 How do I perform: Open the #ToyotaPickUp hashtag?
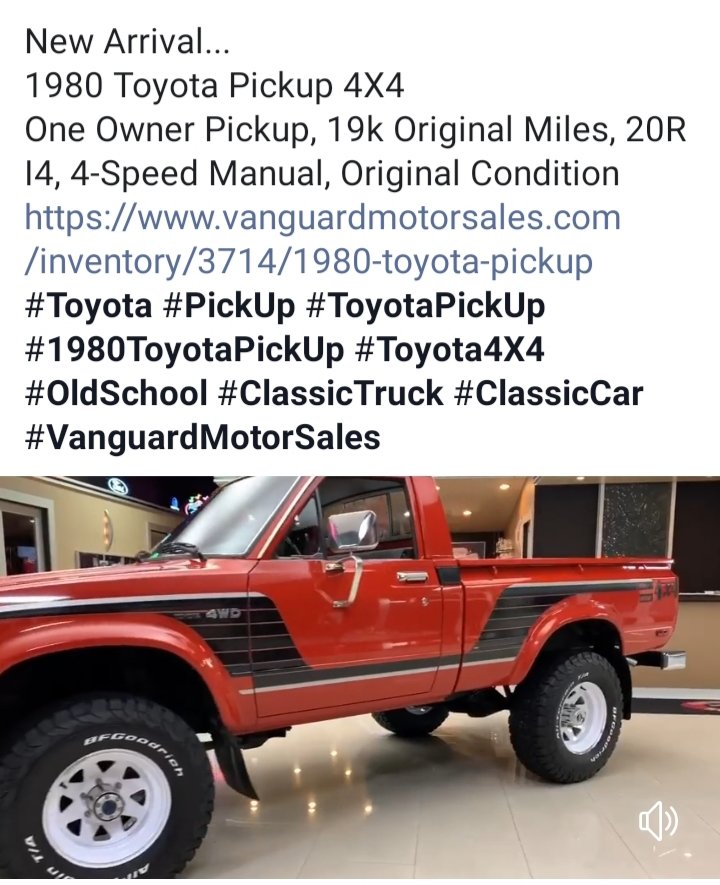[x=425, y=305]
